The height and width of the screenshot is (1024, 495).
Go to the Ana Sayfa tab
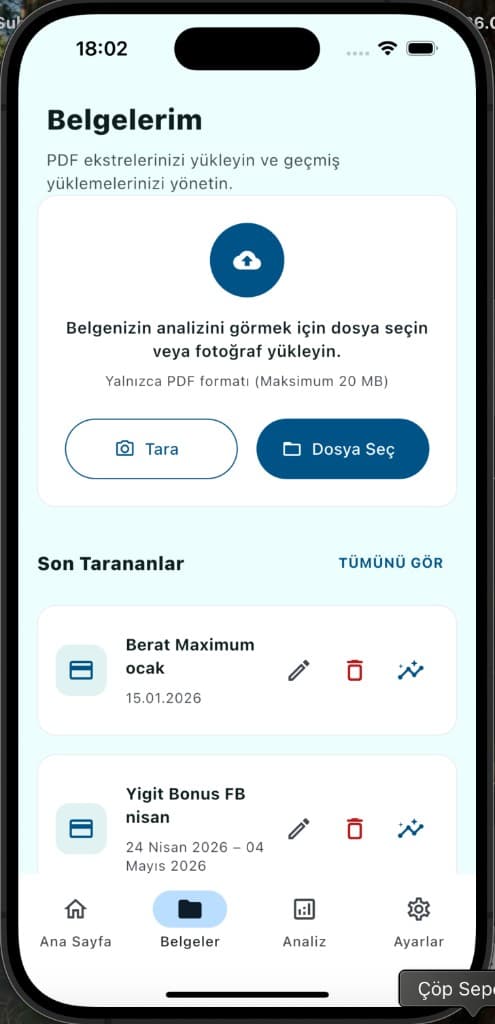click(76, 923)
